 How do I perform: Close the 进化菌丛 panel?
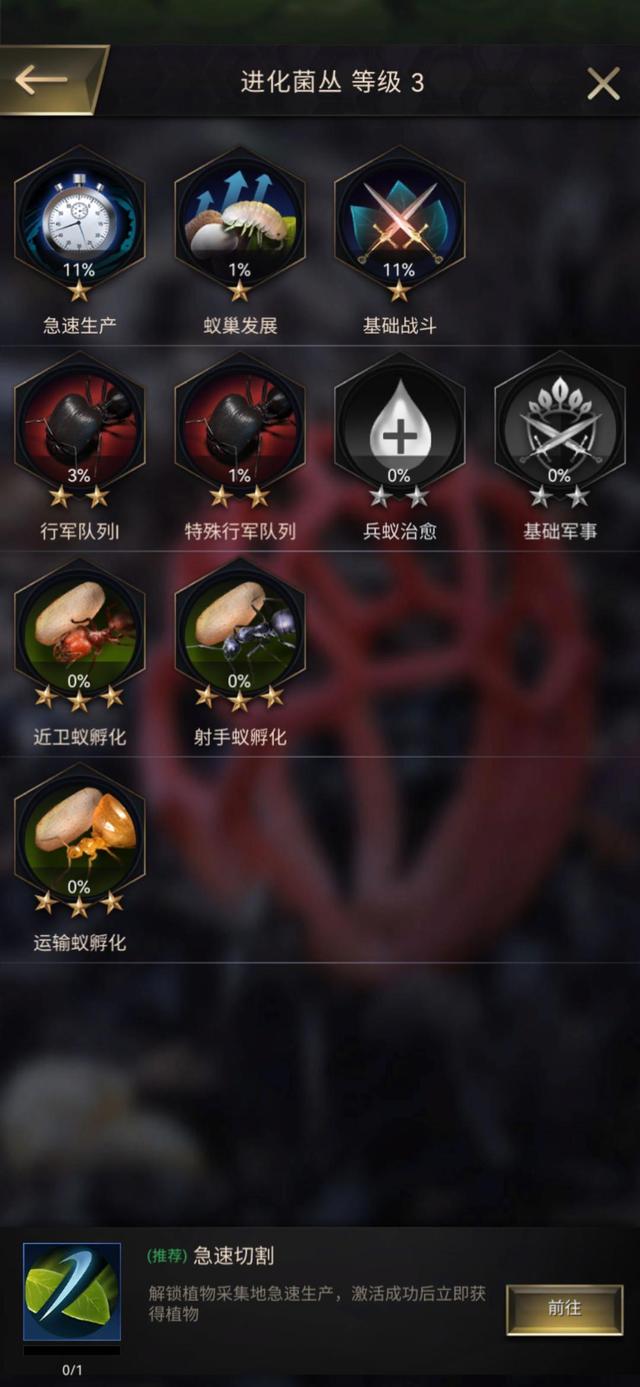pyautogui.click(x=603, y=83)
